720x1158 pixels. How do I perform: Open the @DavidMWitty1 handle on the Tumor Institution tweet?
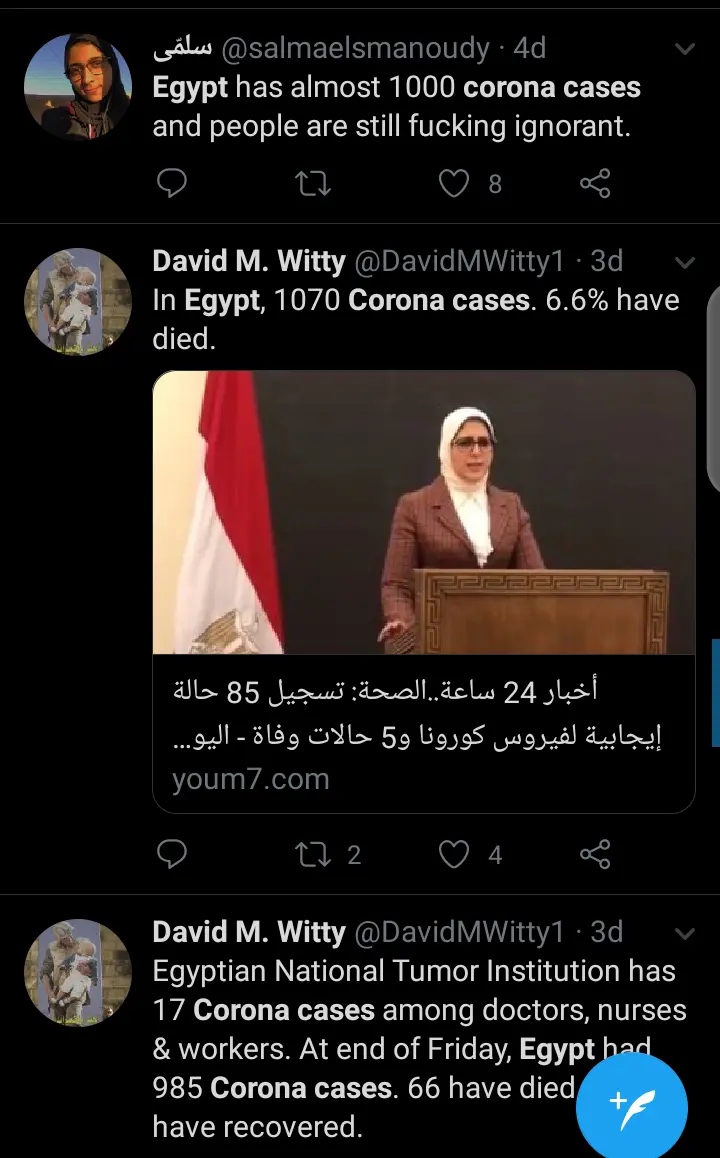459,932
